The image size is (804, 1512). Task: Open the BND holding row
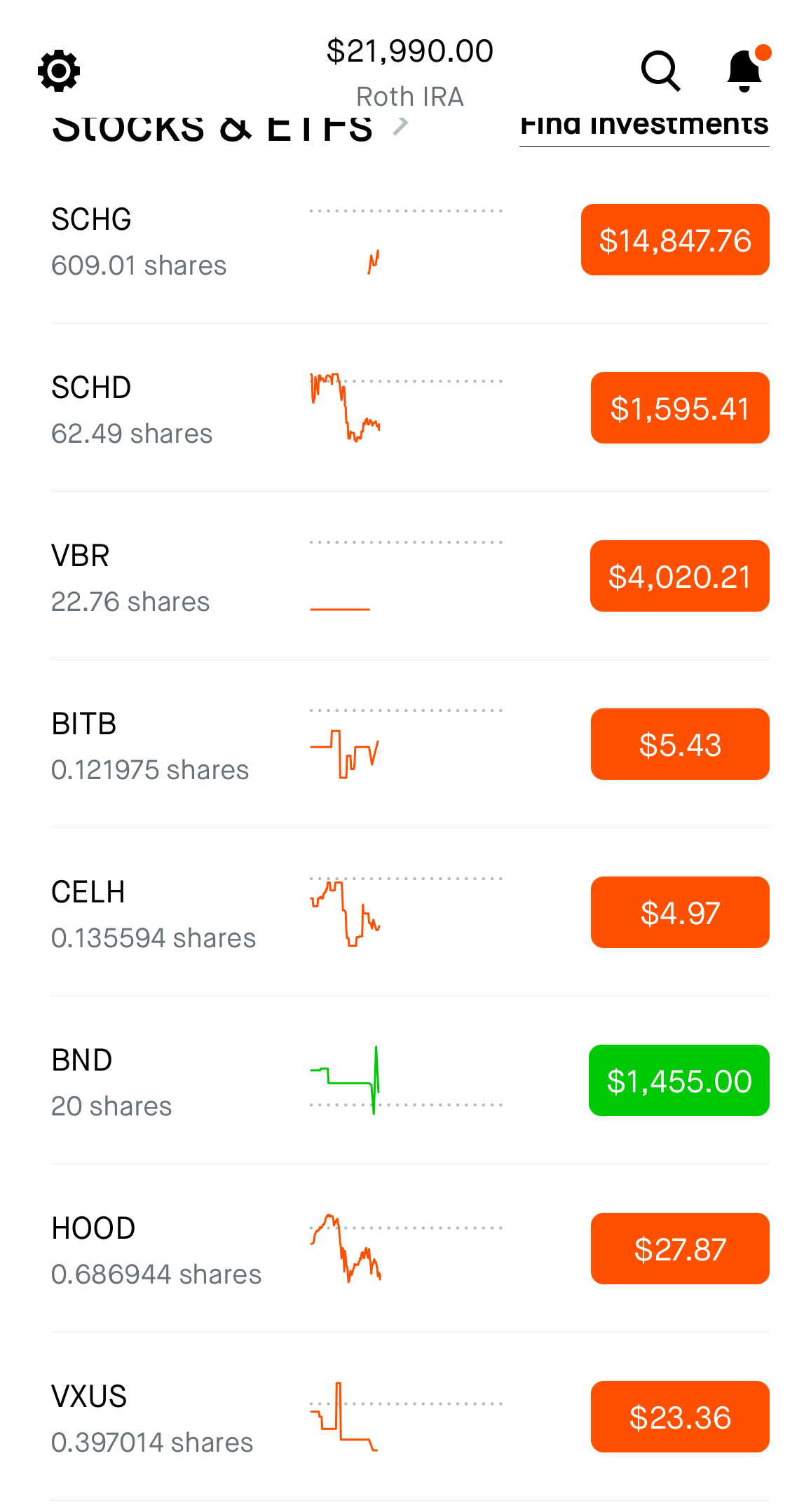[x=410, y=1081]
